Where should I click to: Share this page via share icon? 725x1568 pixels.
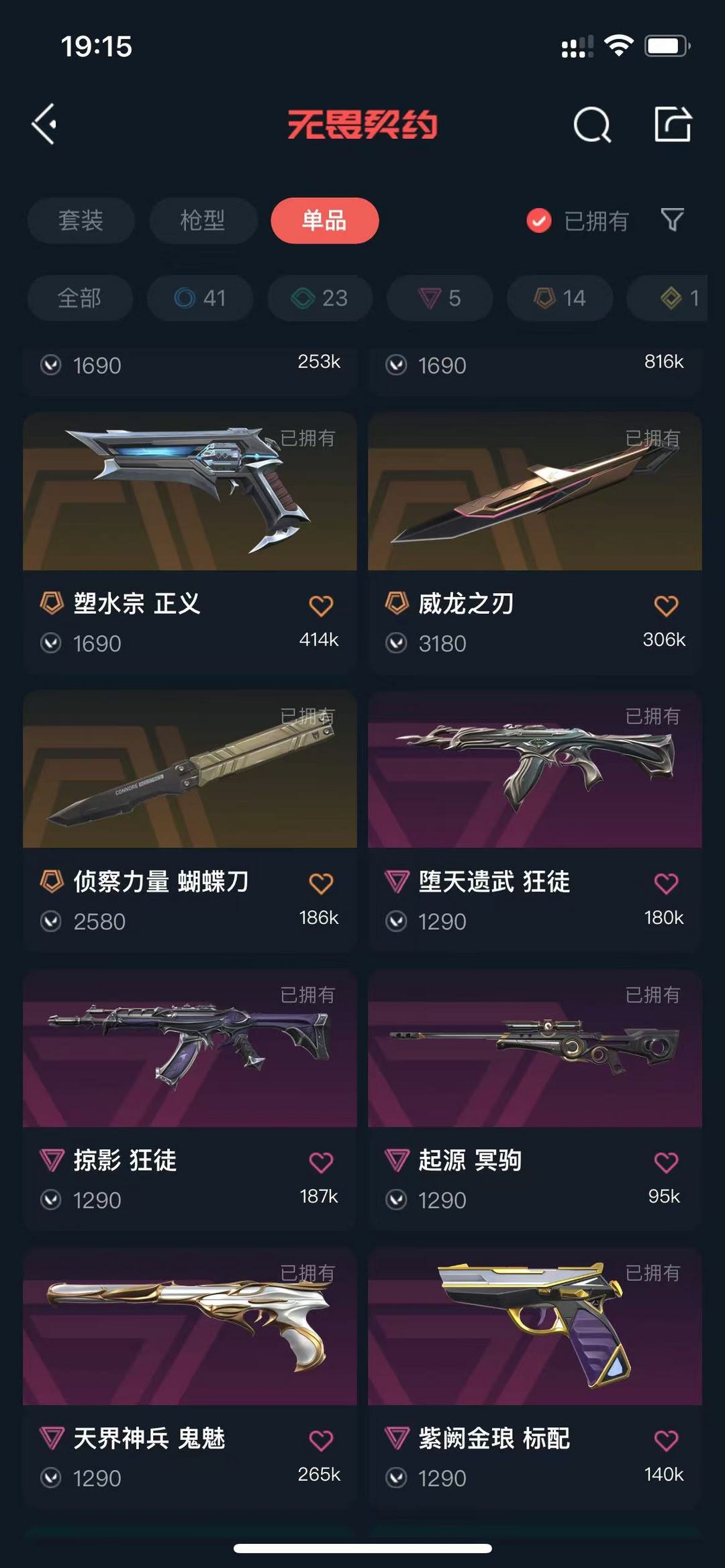(673, 124)
